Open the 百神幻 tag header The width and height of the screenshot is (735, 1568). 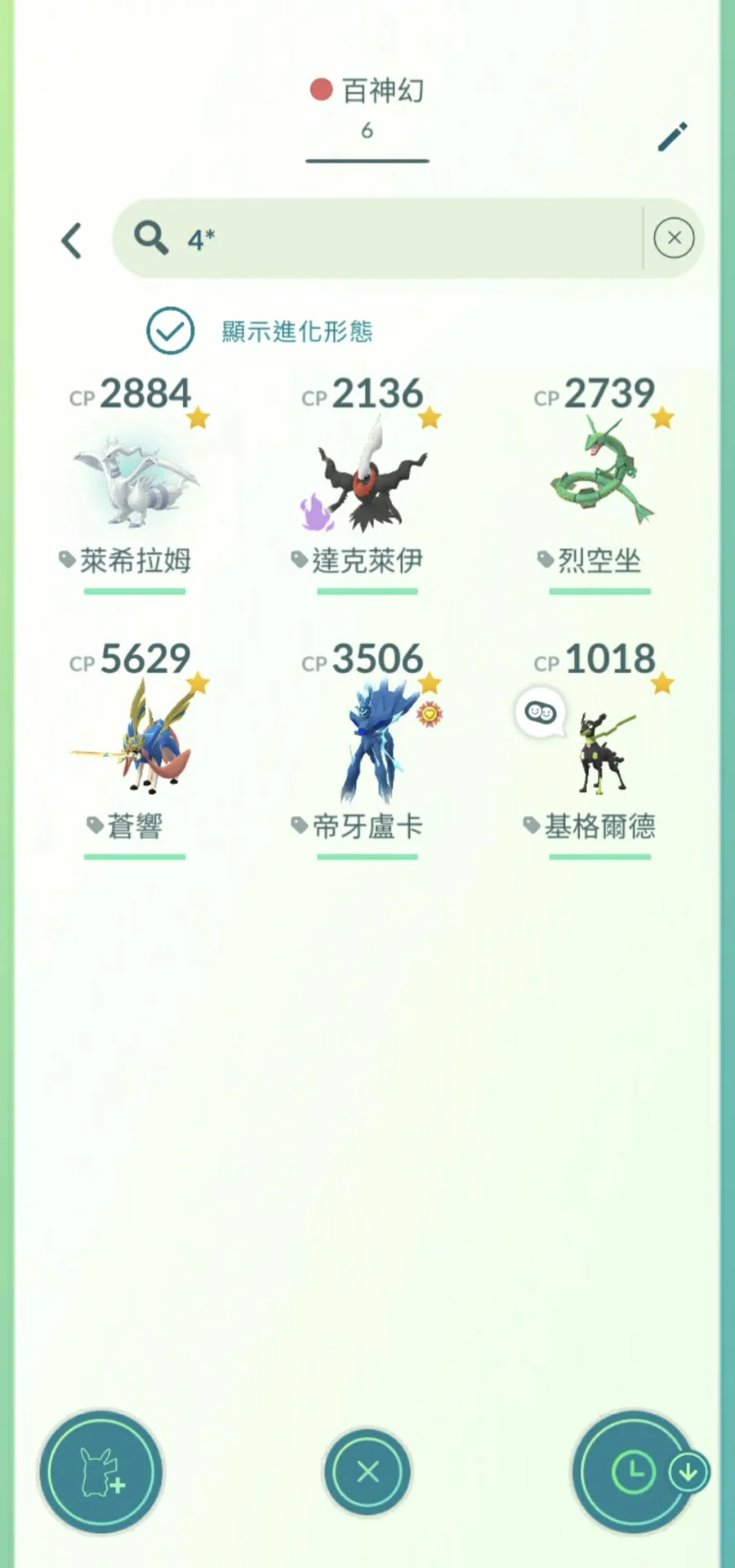[381, 91]
